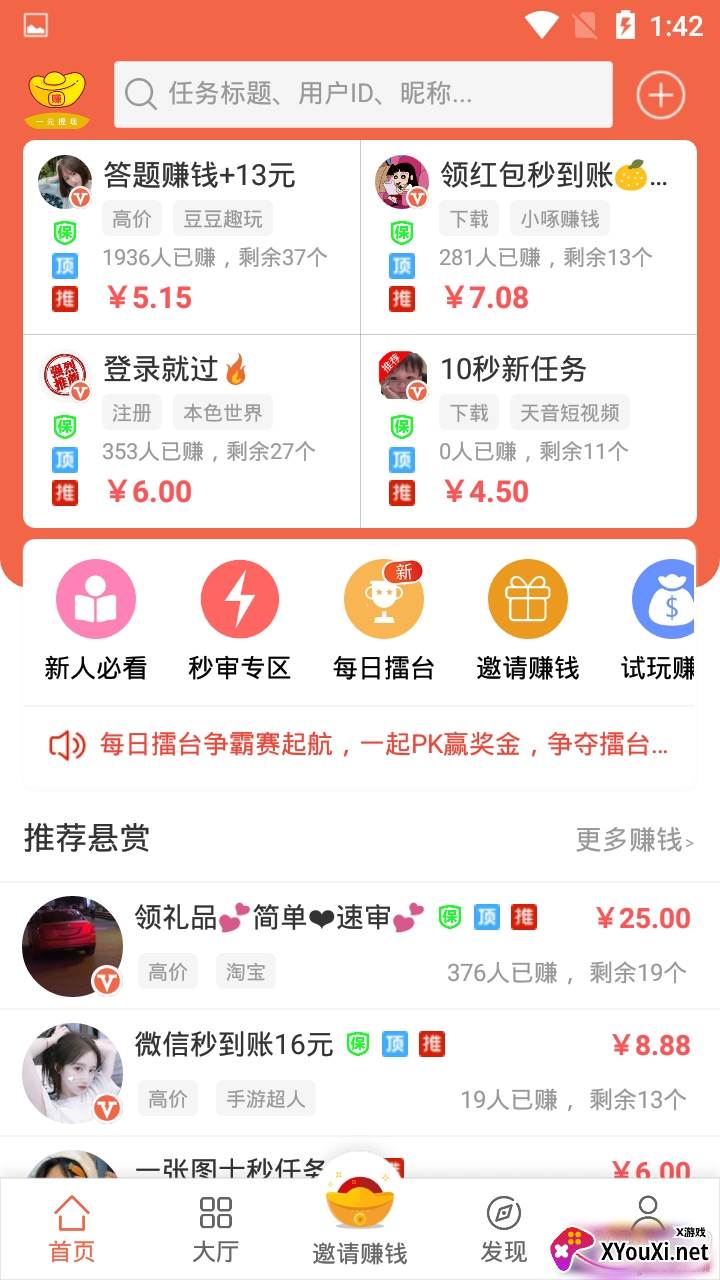This screenshot has height=1280, width=720.
Task: Open the 答题赚钱+13元 task card
Action: click(x=192, y=237)
